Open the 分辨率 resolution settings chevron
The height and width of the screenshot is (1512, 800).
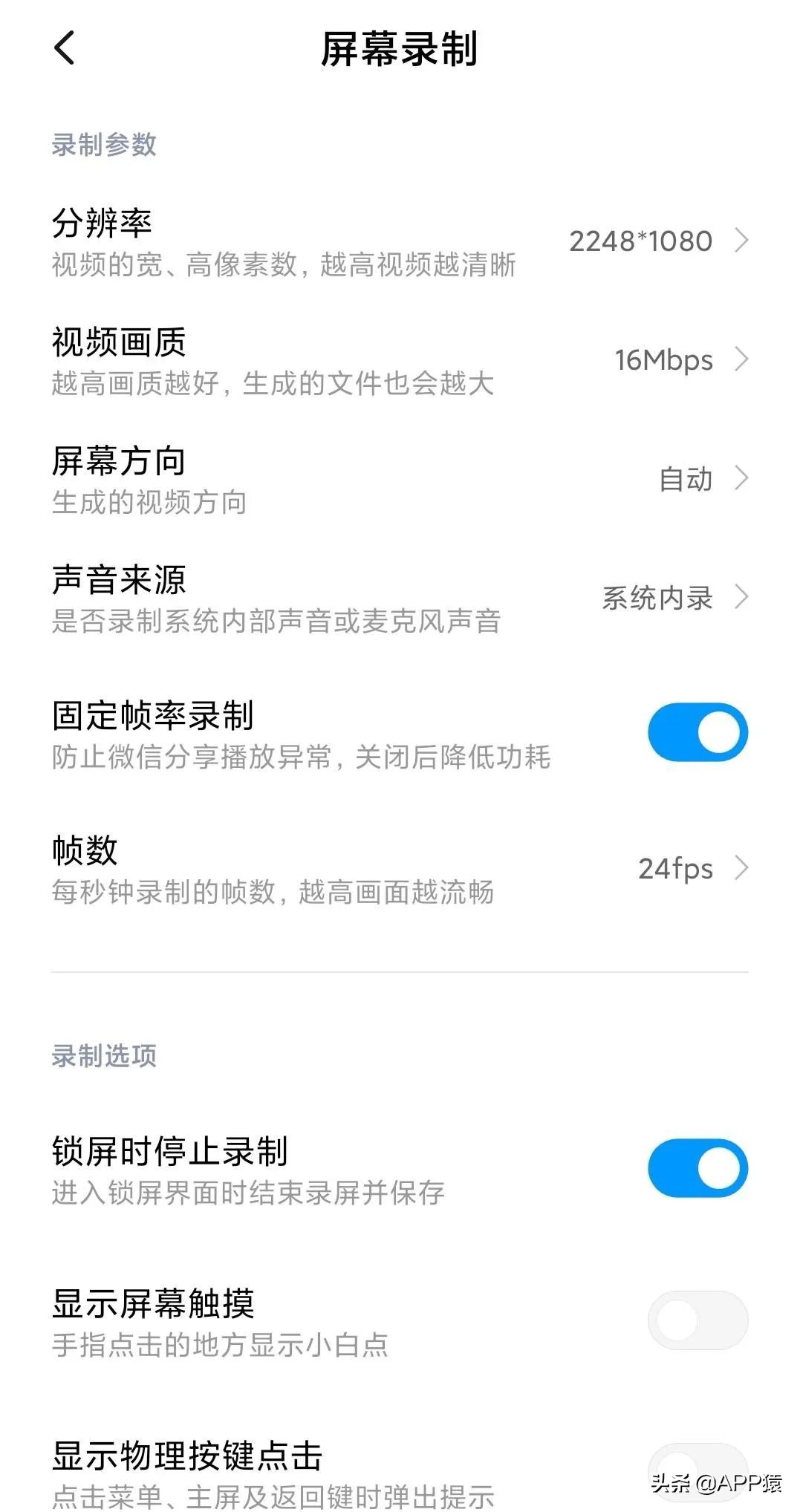(x=743, y=240)
